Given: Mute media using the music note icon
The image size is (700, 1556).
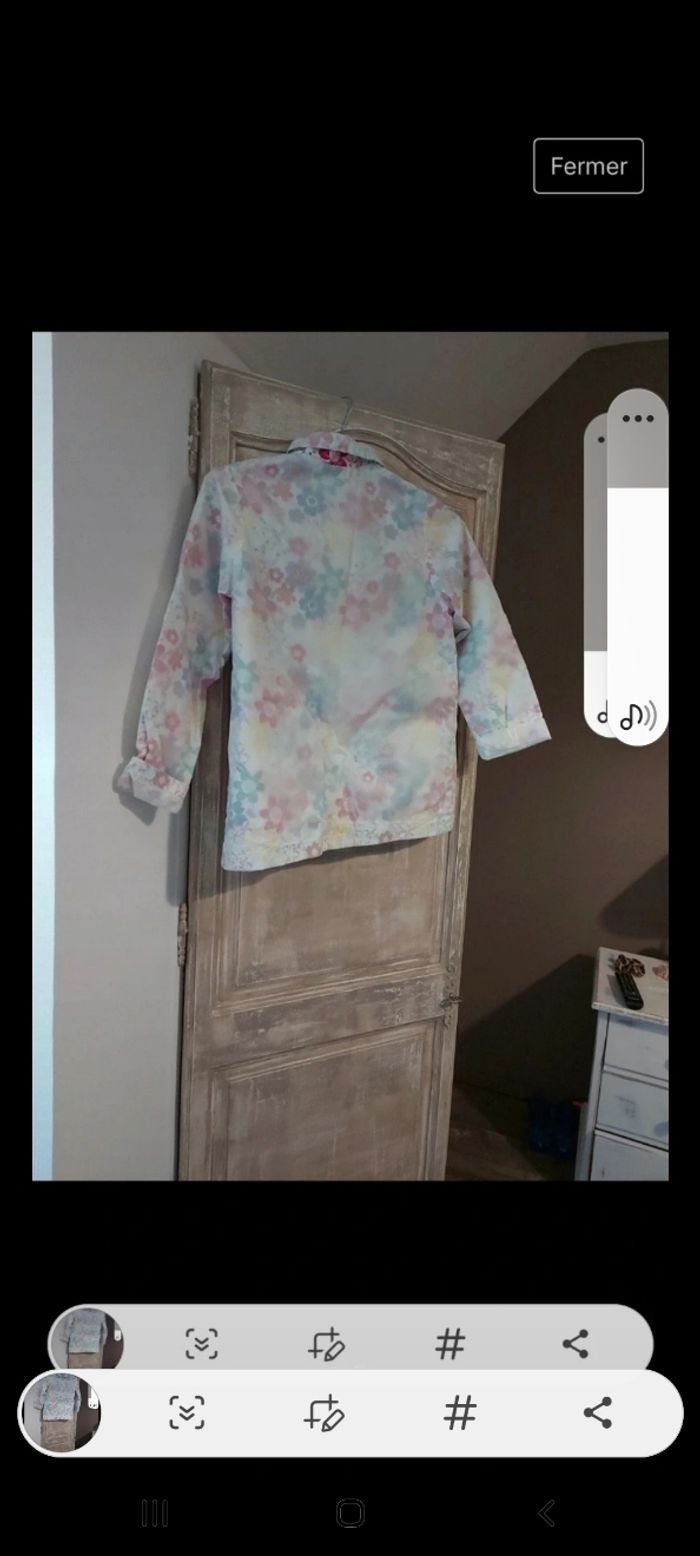Looking at the screenshot, I should click(x=637, y=716).
